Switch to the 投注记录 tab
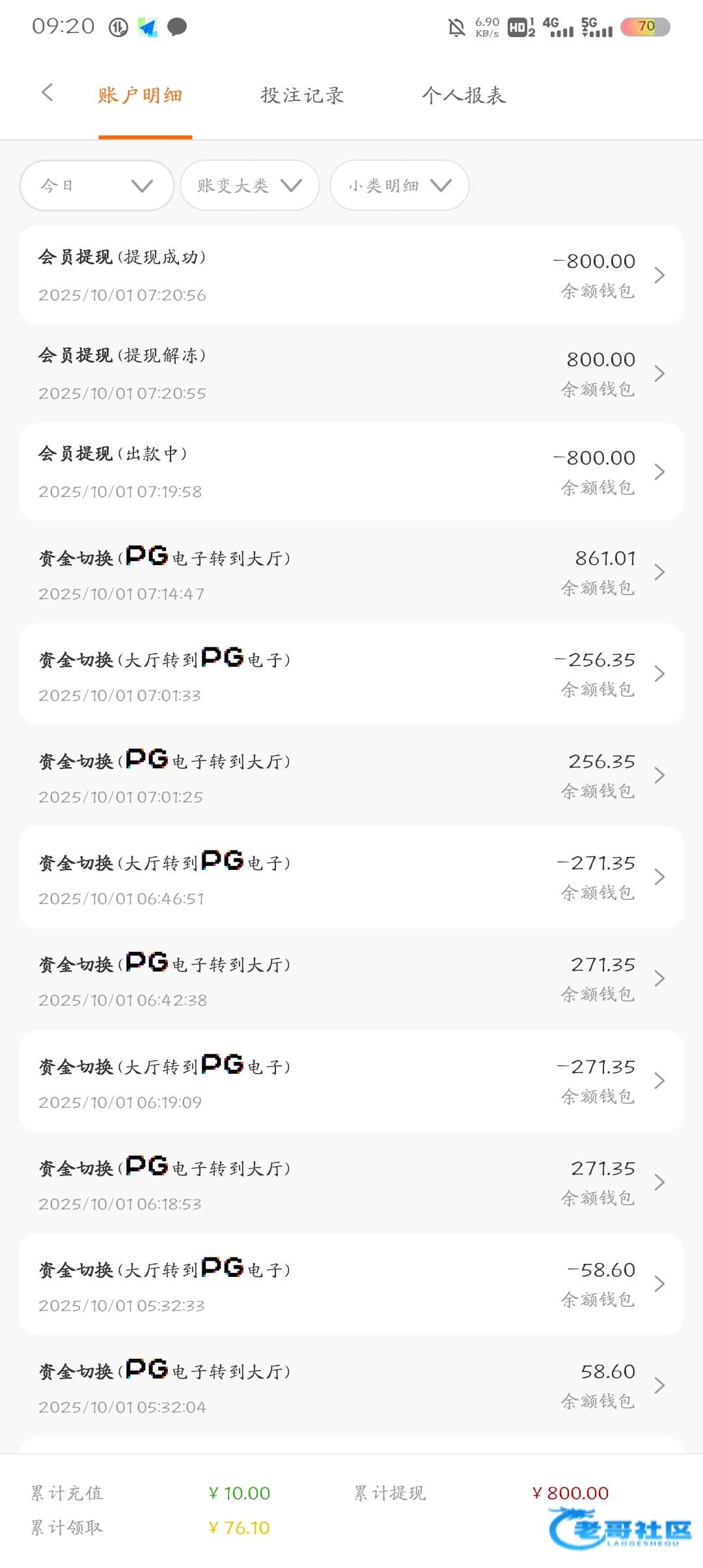 pos(302,96)
